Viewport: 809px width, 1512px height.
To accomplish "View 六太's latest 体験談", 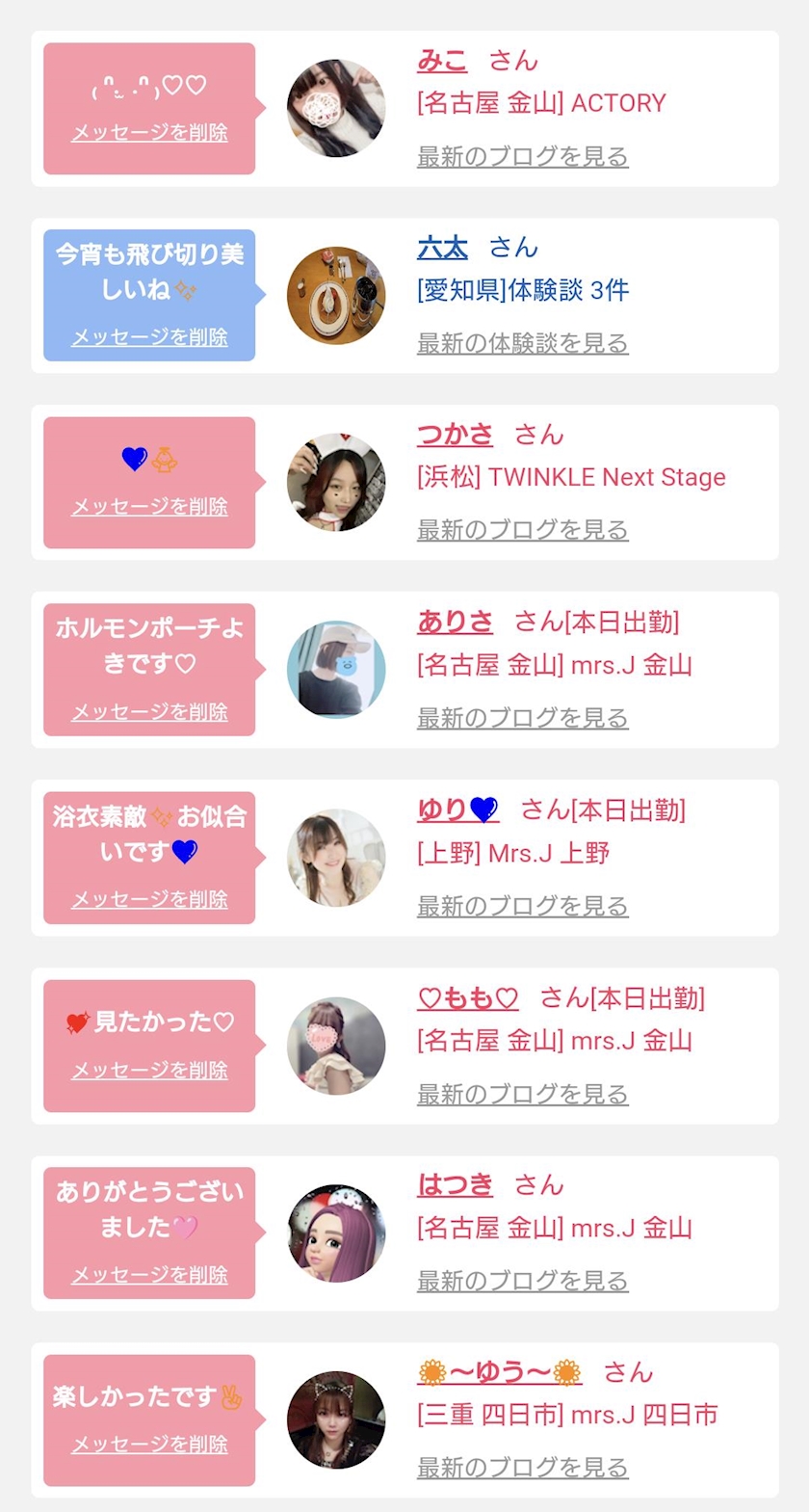I will coord(522,343).
